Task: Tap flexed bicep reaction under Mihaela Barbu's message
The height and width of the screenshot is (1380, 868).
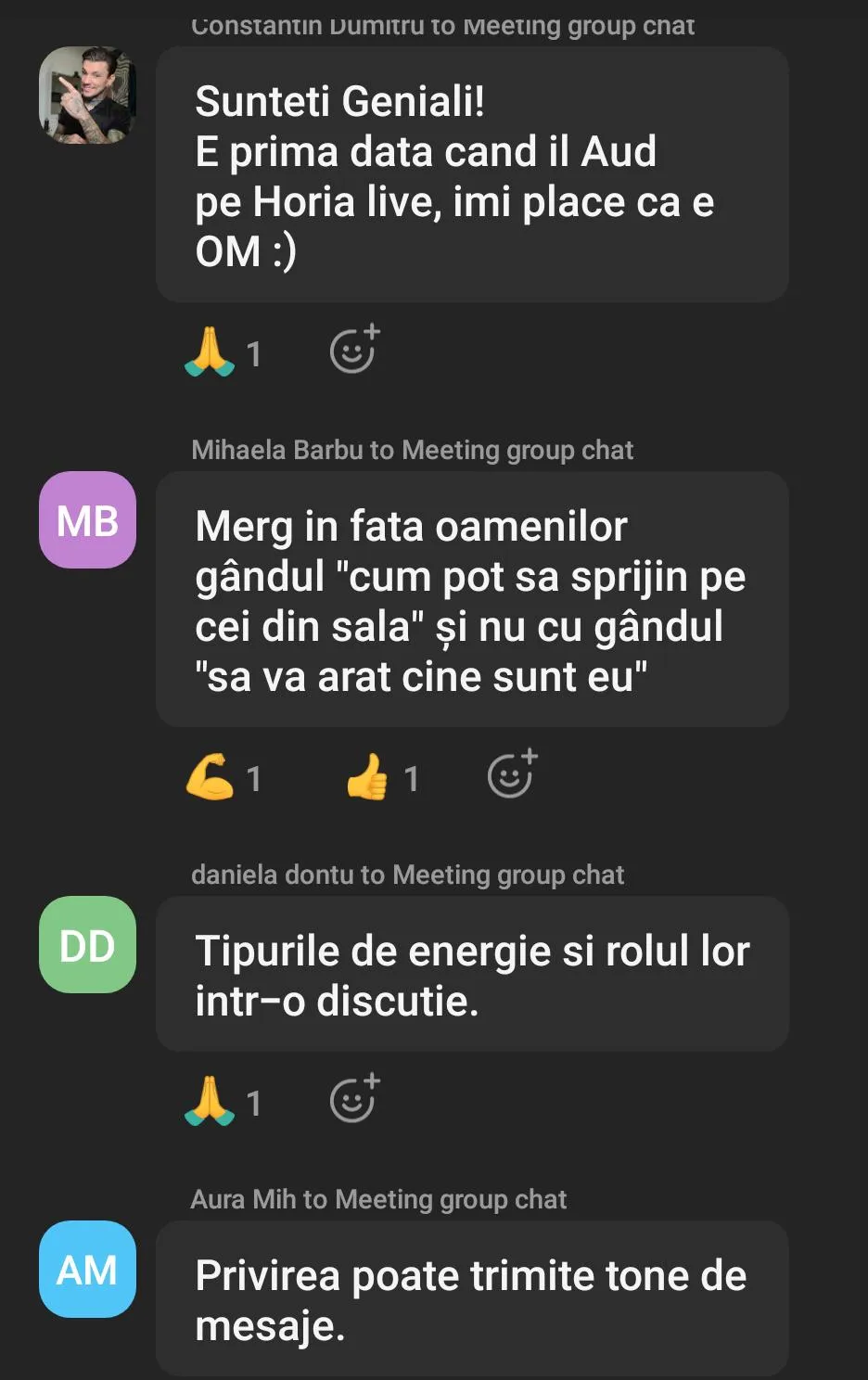Action: (x=223, y=777)
